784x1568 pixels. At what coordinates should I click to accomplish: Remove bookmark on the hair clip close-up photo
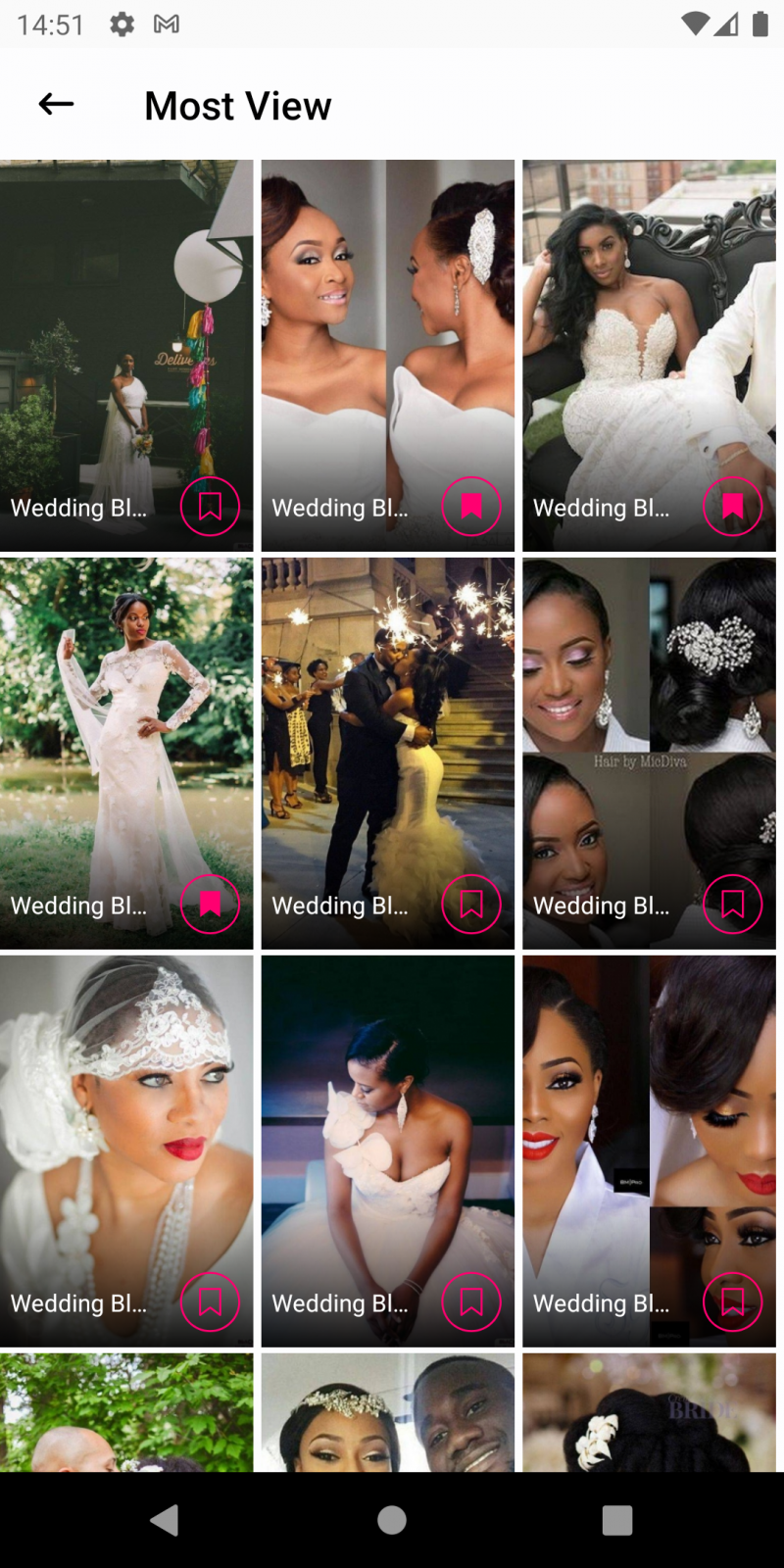pyautogui.click(x=471, y=507)
